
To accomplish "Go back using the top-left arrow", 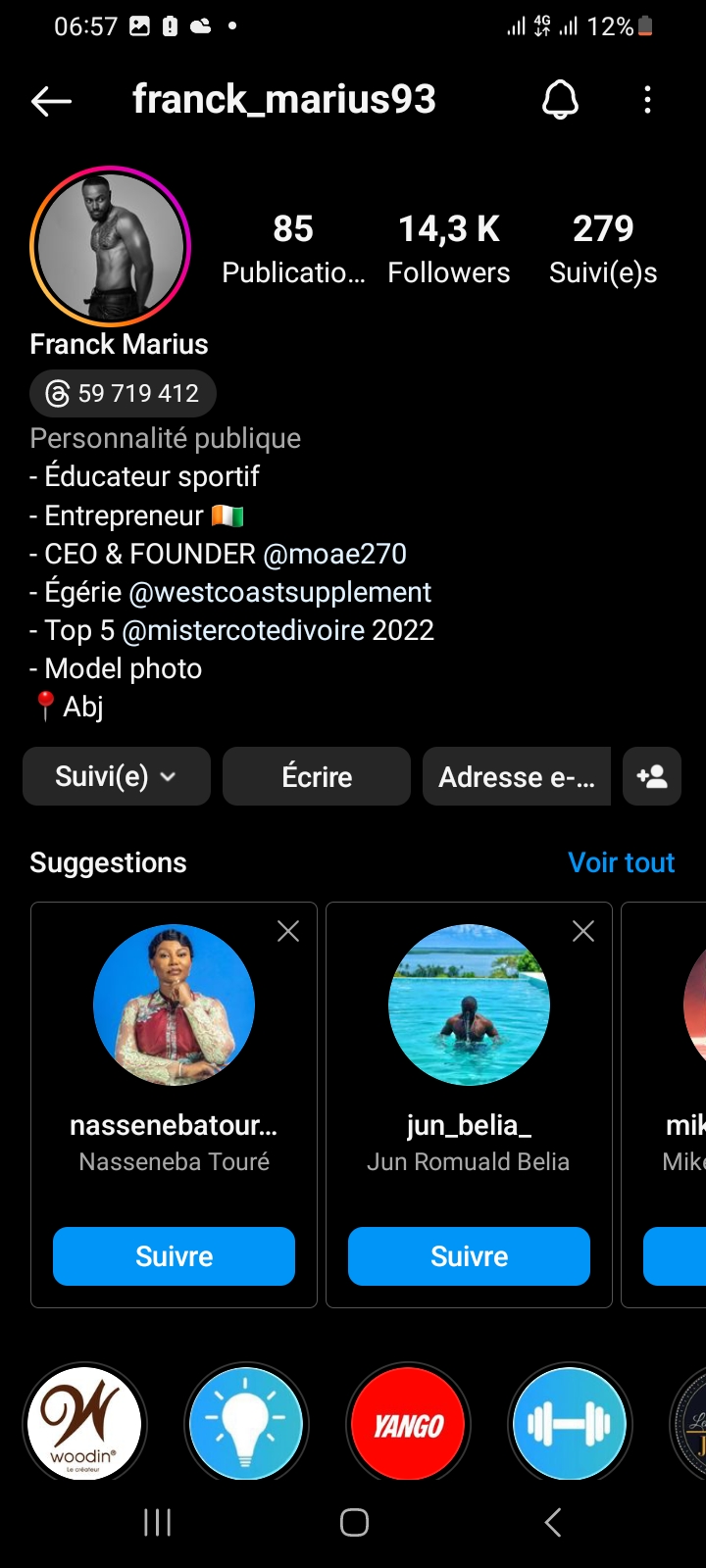I will (51, 100).
